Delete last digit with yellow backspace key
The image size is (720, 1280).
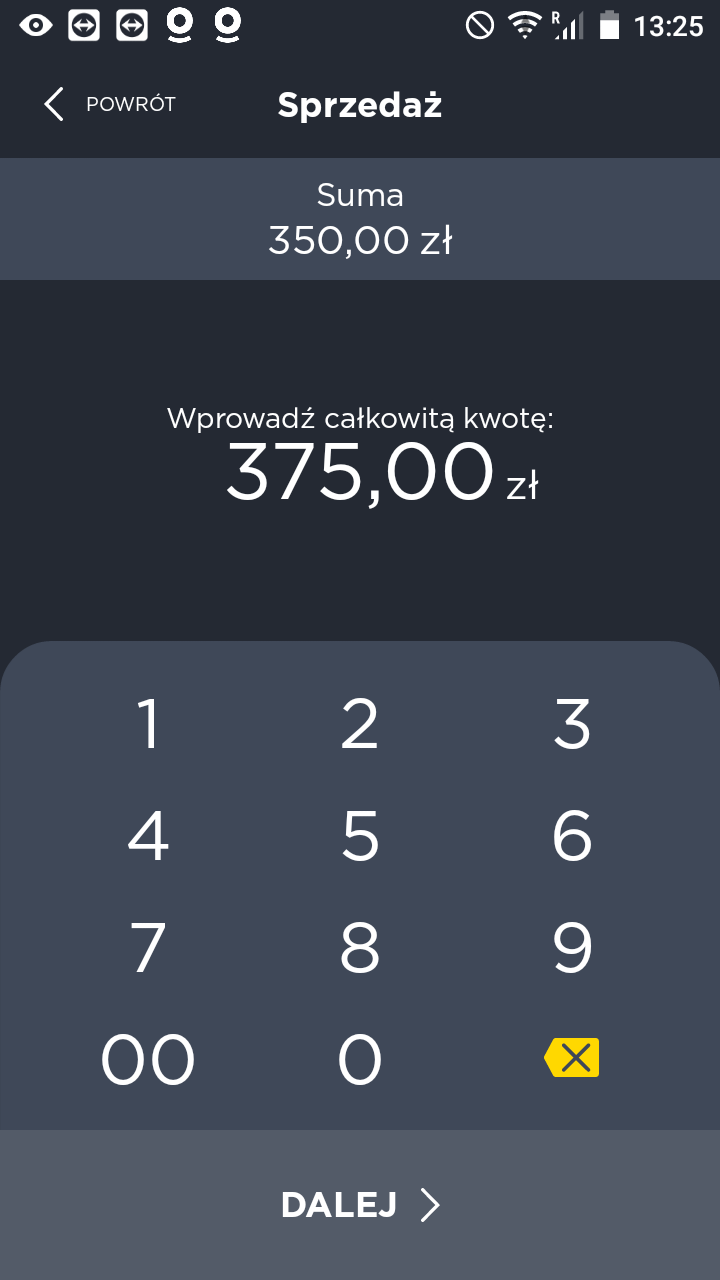[572, 1058]
